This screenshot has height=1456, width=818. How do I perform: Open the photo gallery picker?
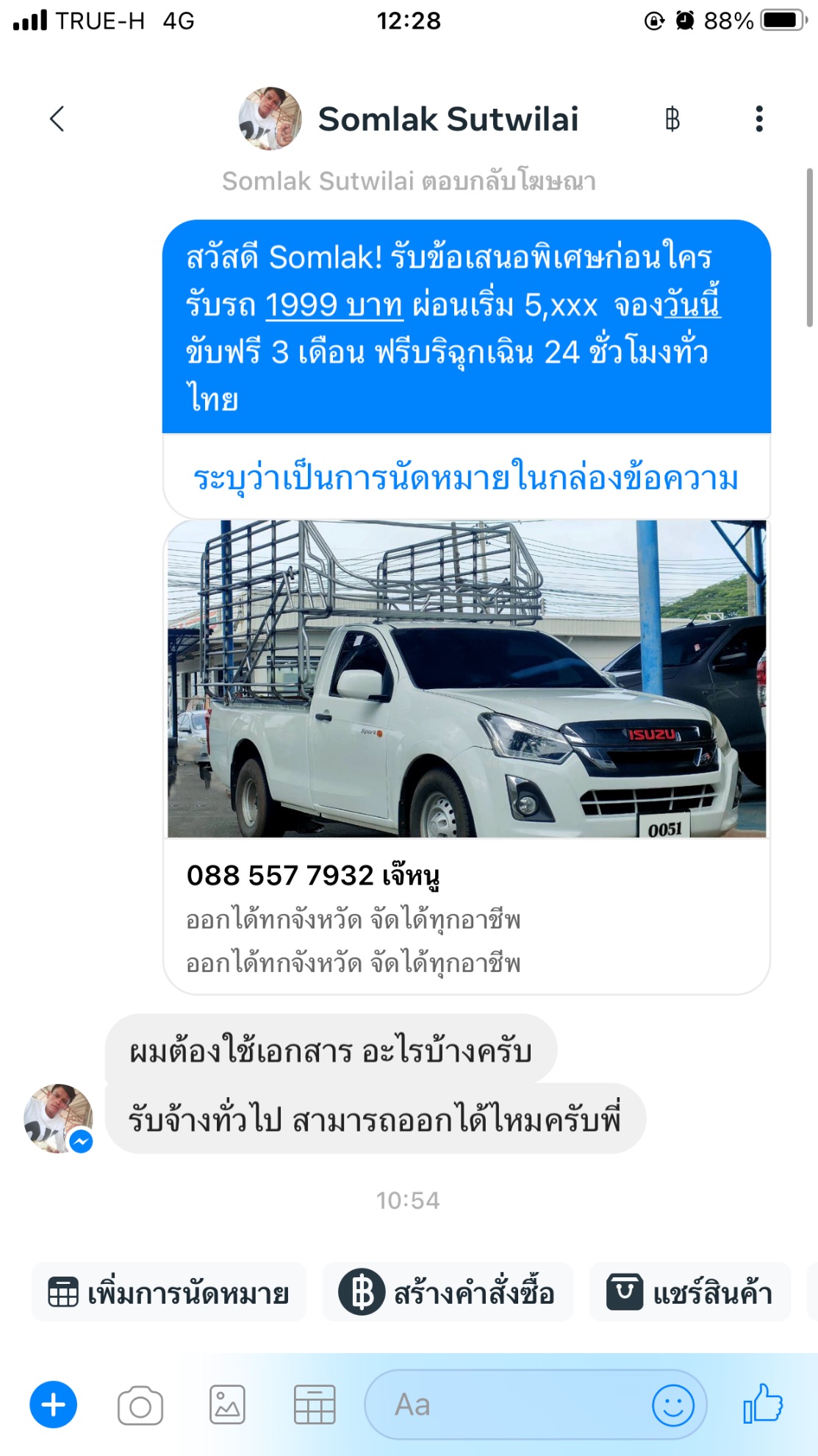(x=227, y=1405)
